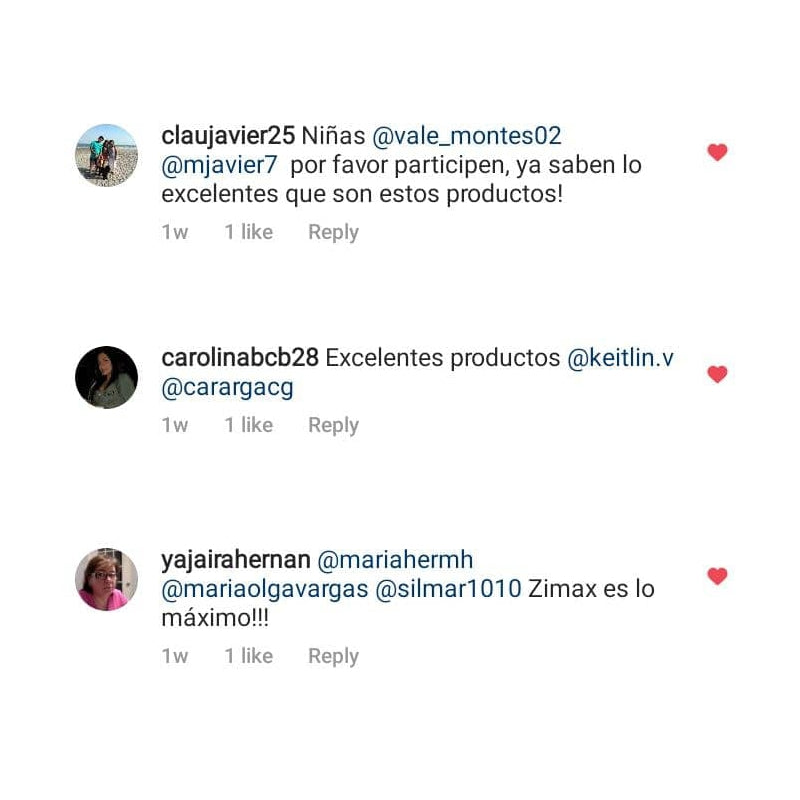Open the @mariaolgavargas mention

click(264, 589)
